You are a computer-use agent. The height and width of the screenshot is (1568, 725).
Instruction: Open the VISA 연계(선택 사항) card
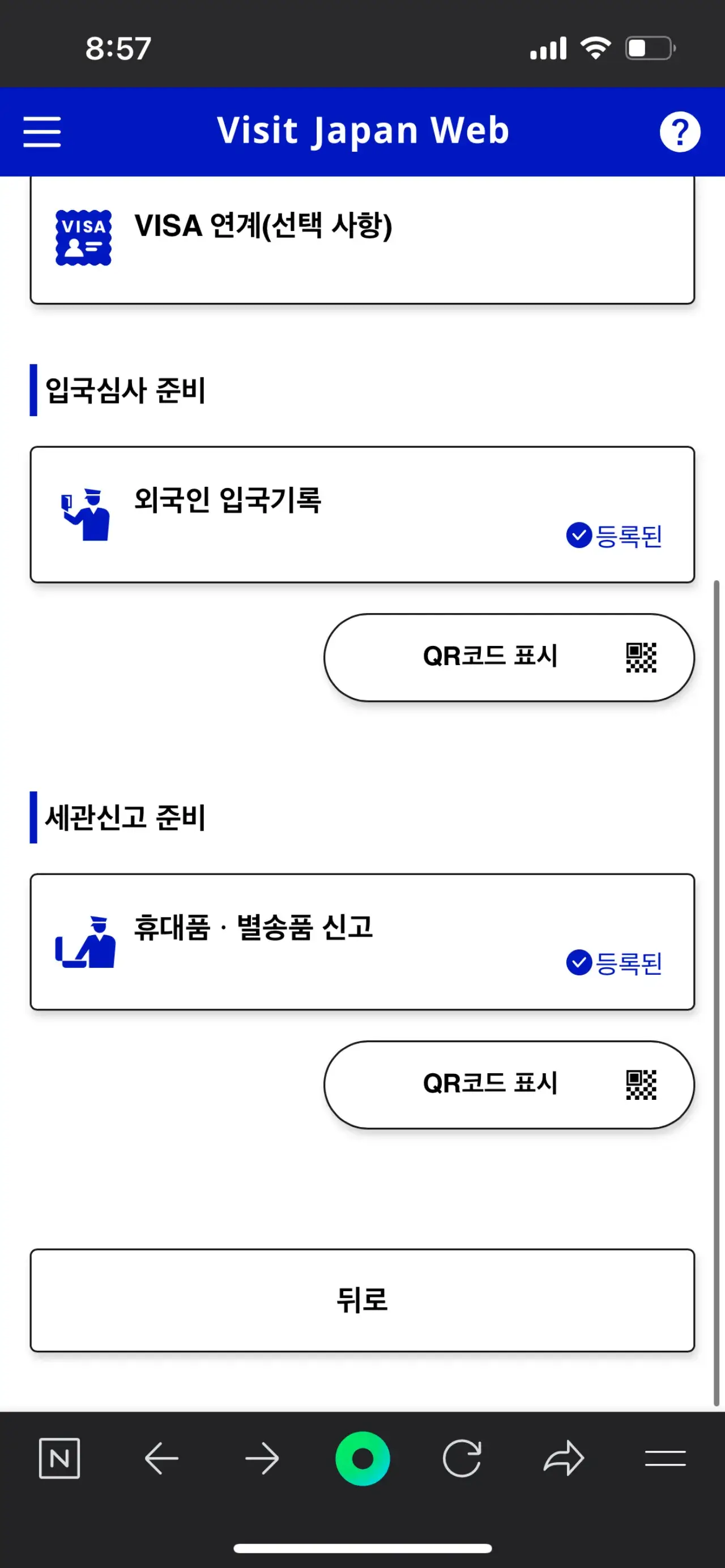(x=362, y=239)
